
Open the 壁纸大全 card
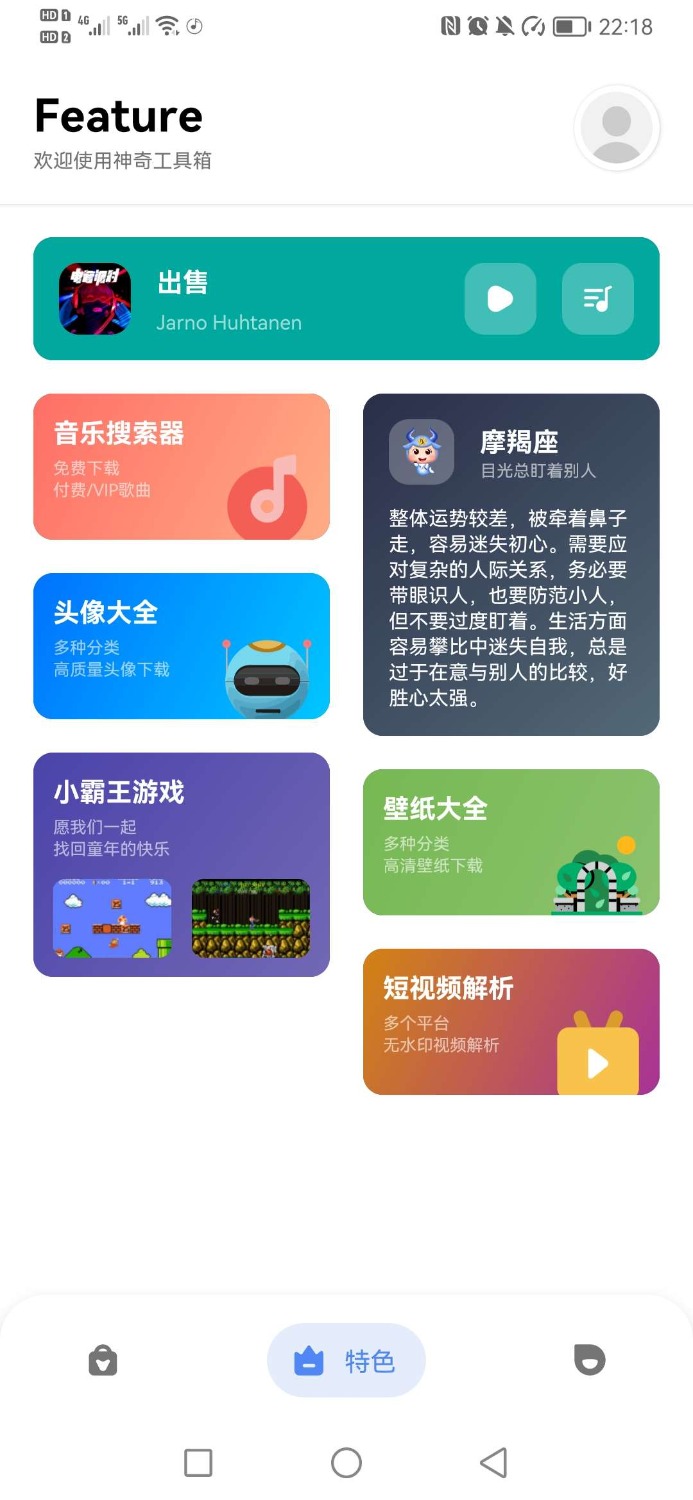click(510, 841)
